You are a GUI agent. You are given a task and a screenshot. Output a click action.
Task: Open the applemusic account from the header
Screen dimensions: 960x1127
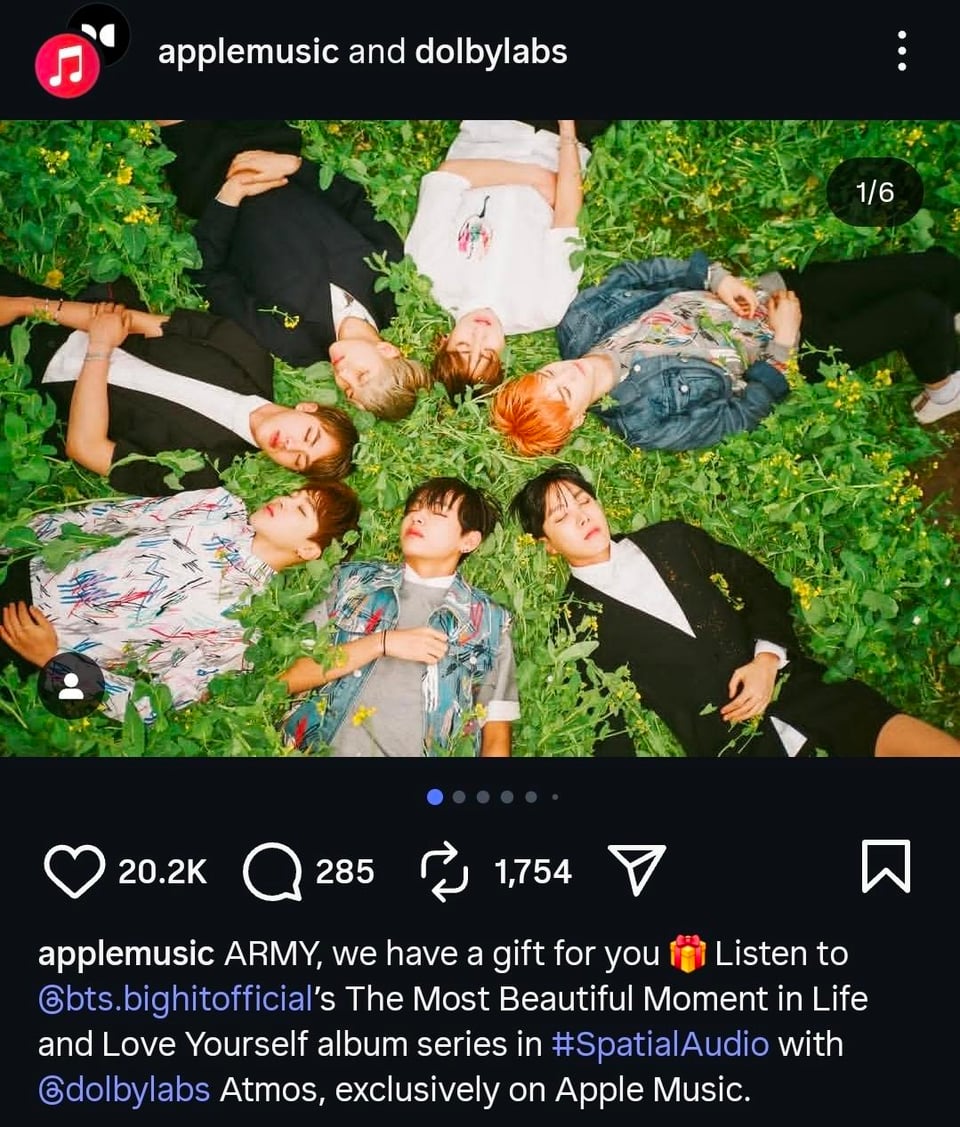248,52
